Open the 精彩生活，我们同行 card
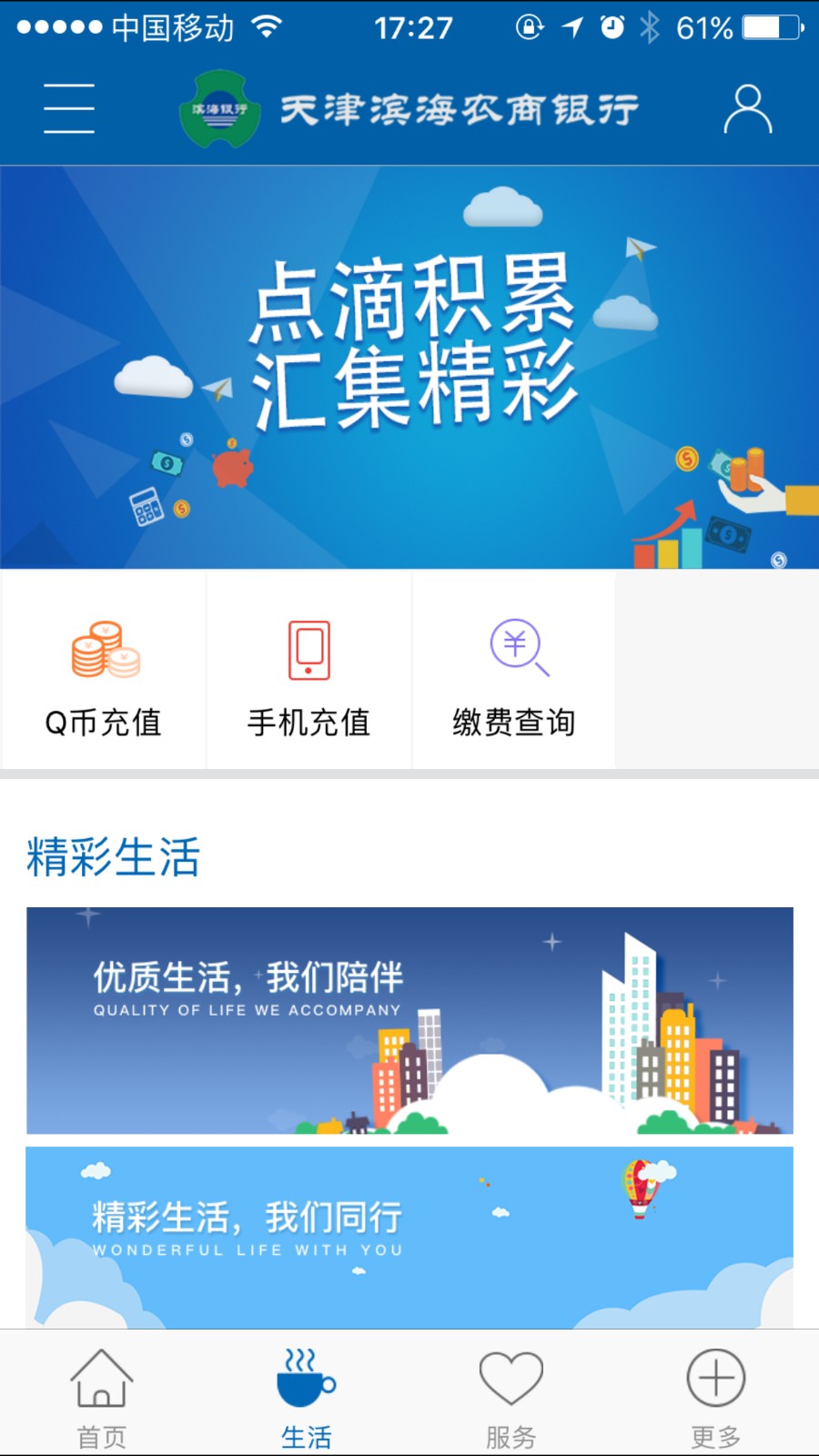 (x=409, y=1236)
